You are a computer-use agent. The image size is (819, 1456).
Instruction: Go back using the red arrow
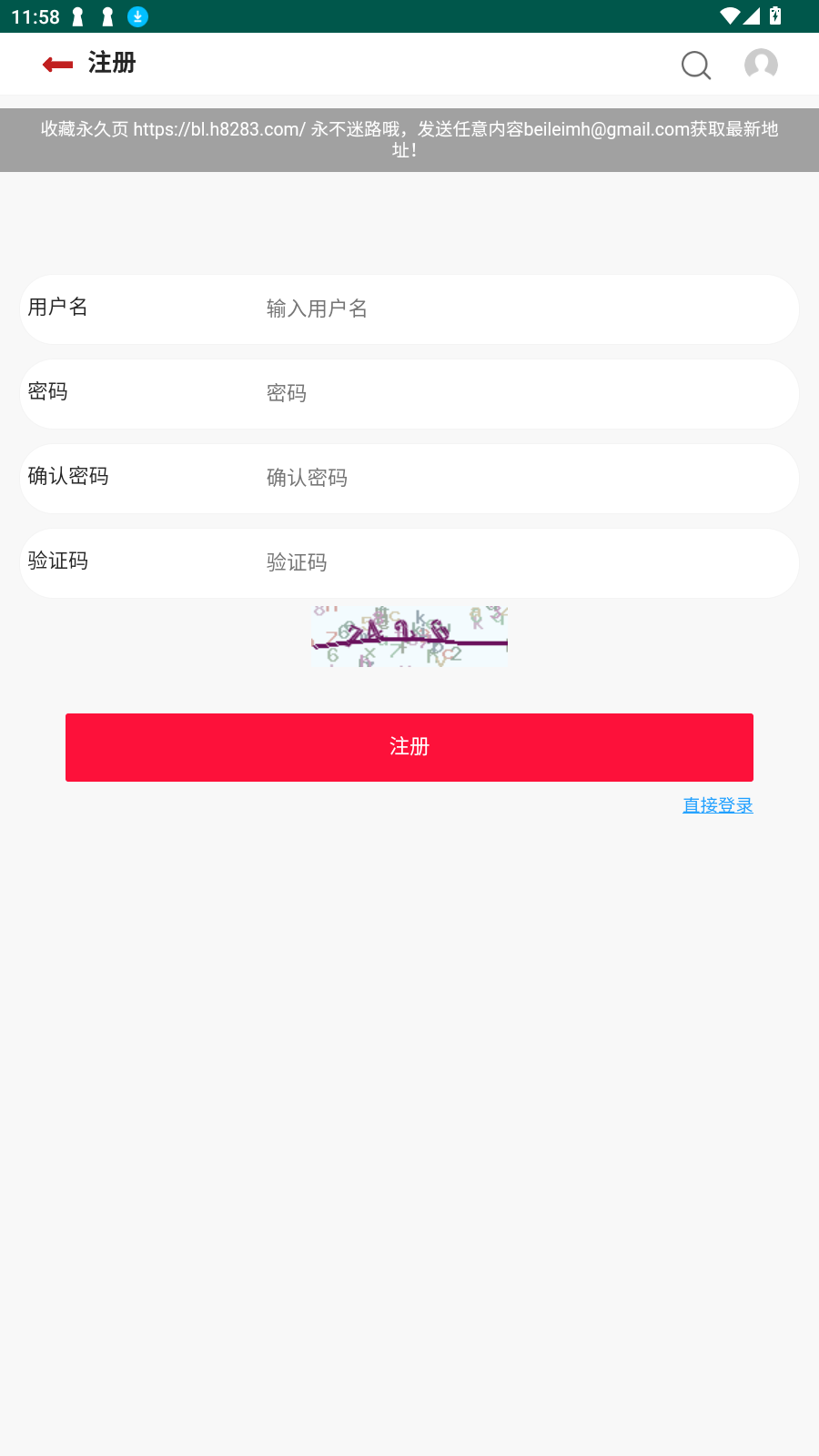pos(57,64)
